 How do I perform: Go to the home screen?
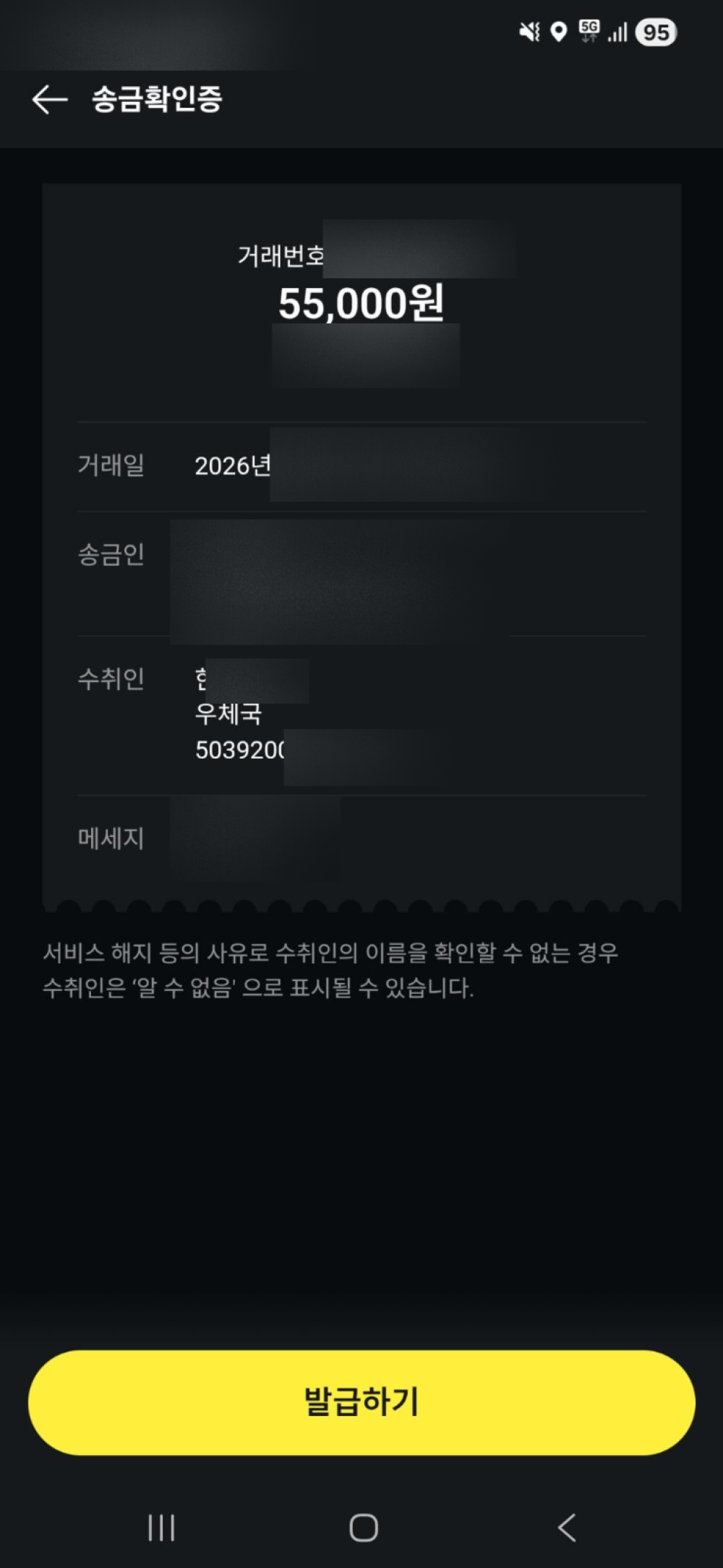click(363, 1527)
